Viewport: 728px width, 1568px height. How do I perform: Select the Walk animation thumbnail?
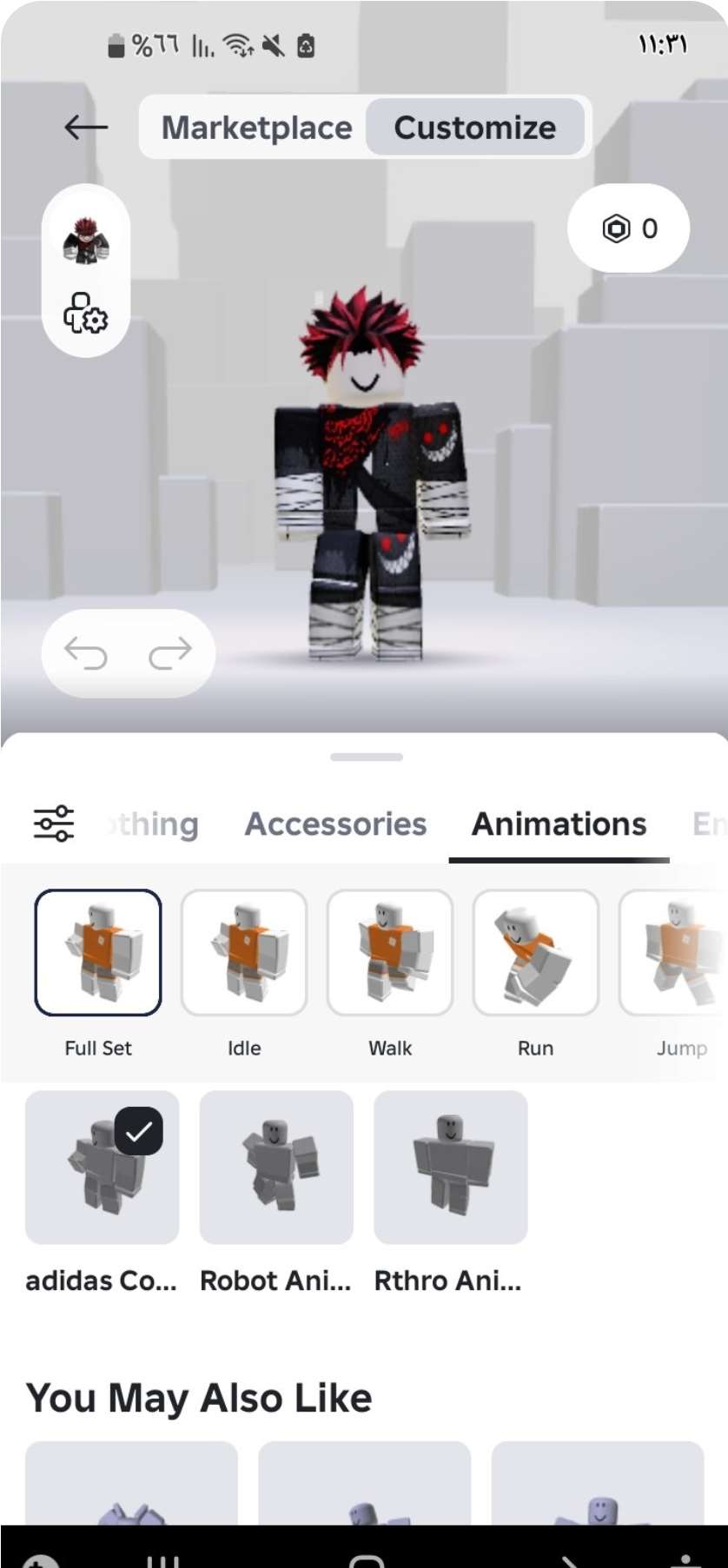[389, 951]
